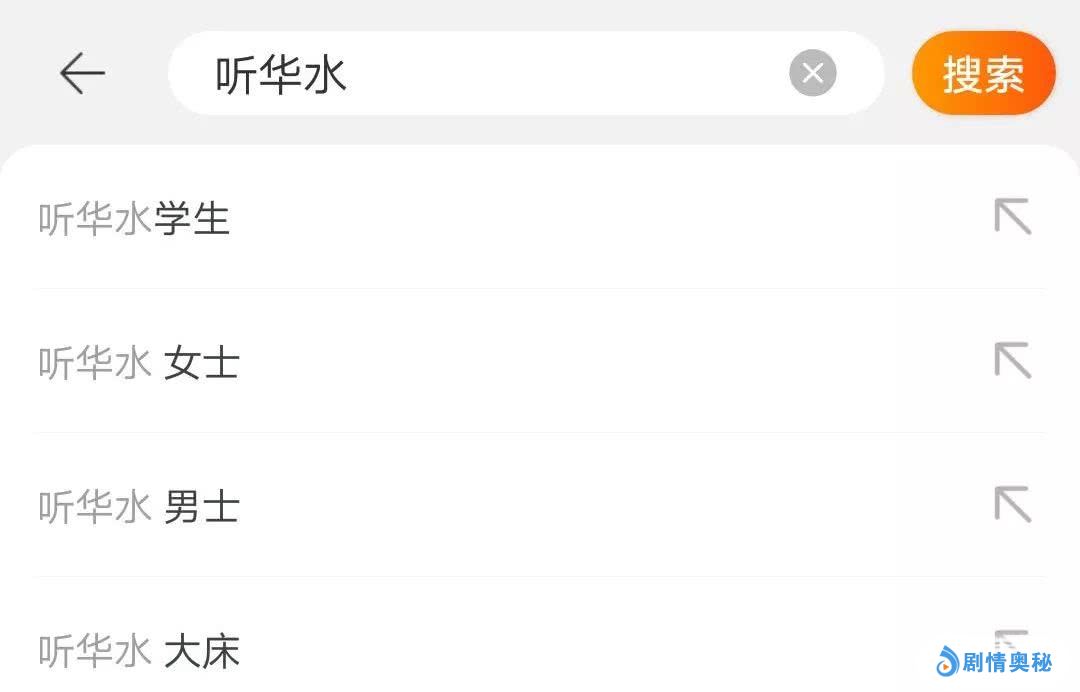Fill search box using arrow beside 听华水 女士
Viewport: 1080px width, 692px height.
tap(1012, 361)
